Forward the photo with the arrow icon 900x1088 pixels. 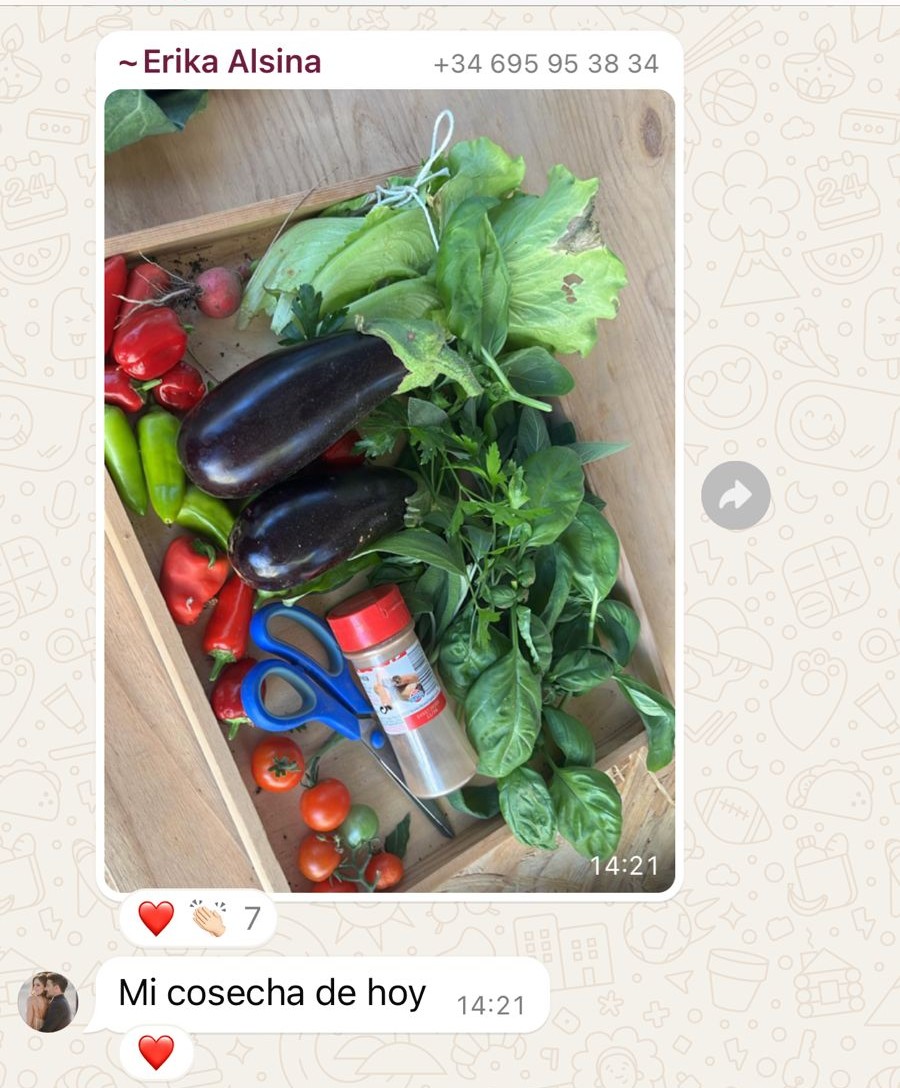tap(736, 495)
